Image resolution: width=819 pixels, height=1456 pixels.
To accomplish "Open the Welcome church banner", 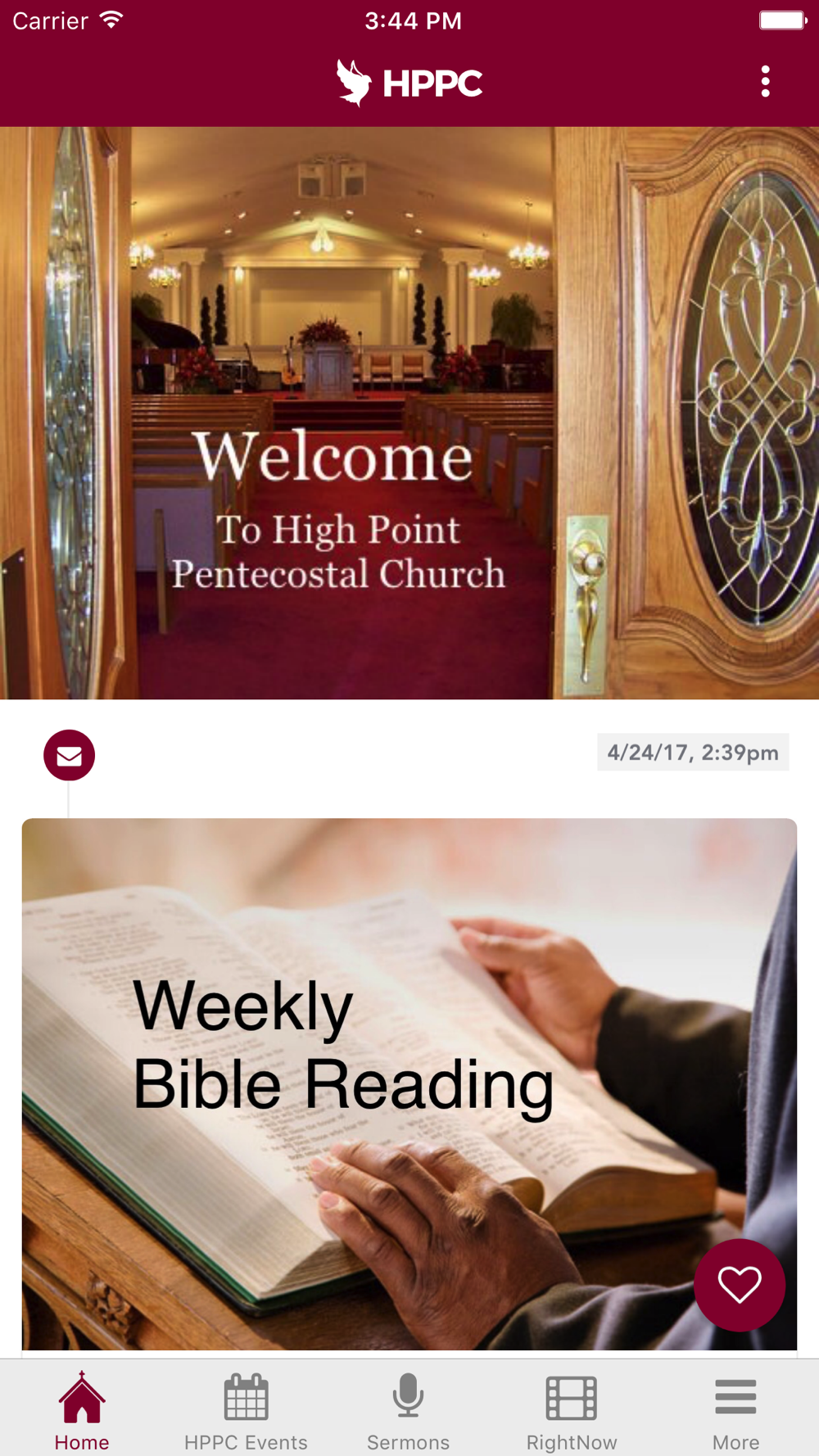I will pyautogui.click(x=409, y=413).
